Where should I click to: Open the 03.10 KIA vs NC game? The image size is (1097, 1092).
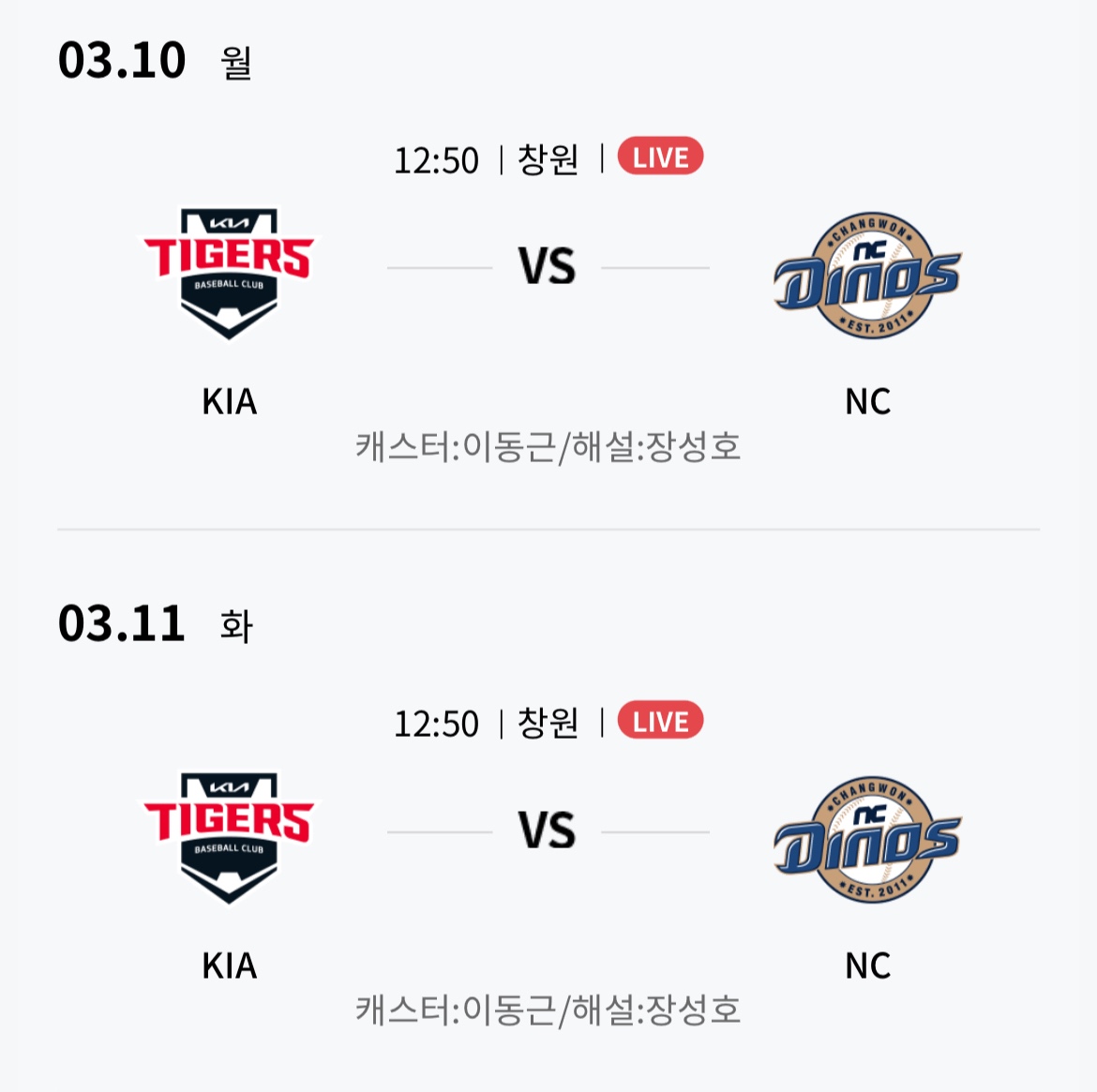pos(548,267)
